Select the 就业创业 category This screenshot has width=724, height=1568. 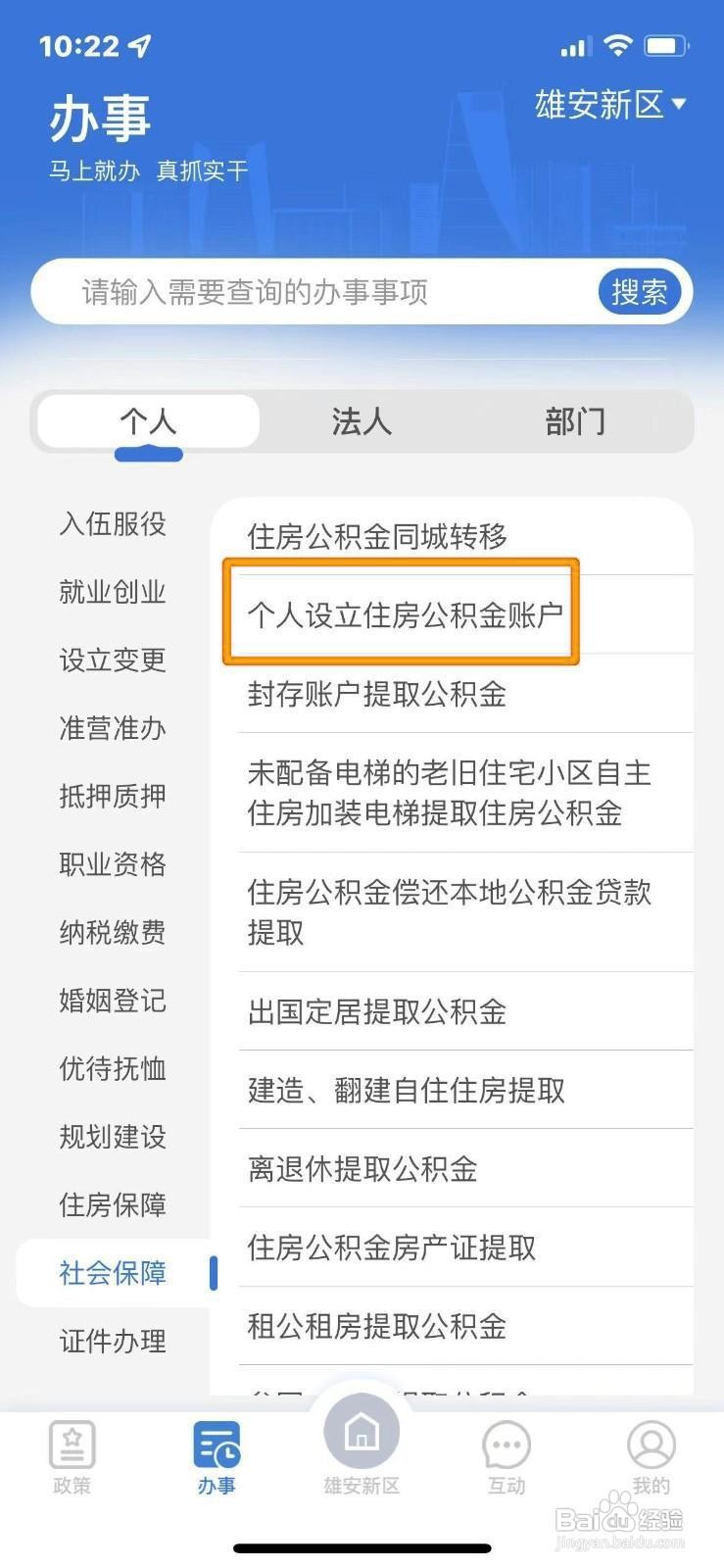pyautogui.click(x=111, y=593)
